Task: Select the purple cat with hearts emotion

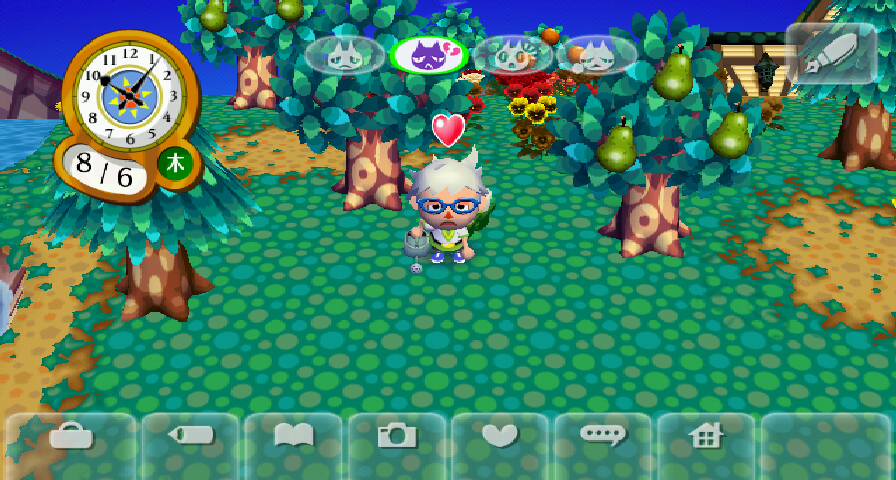Action: pyautogui.click(x=431, y=55)
